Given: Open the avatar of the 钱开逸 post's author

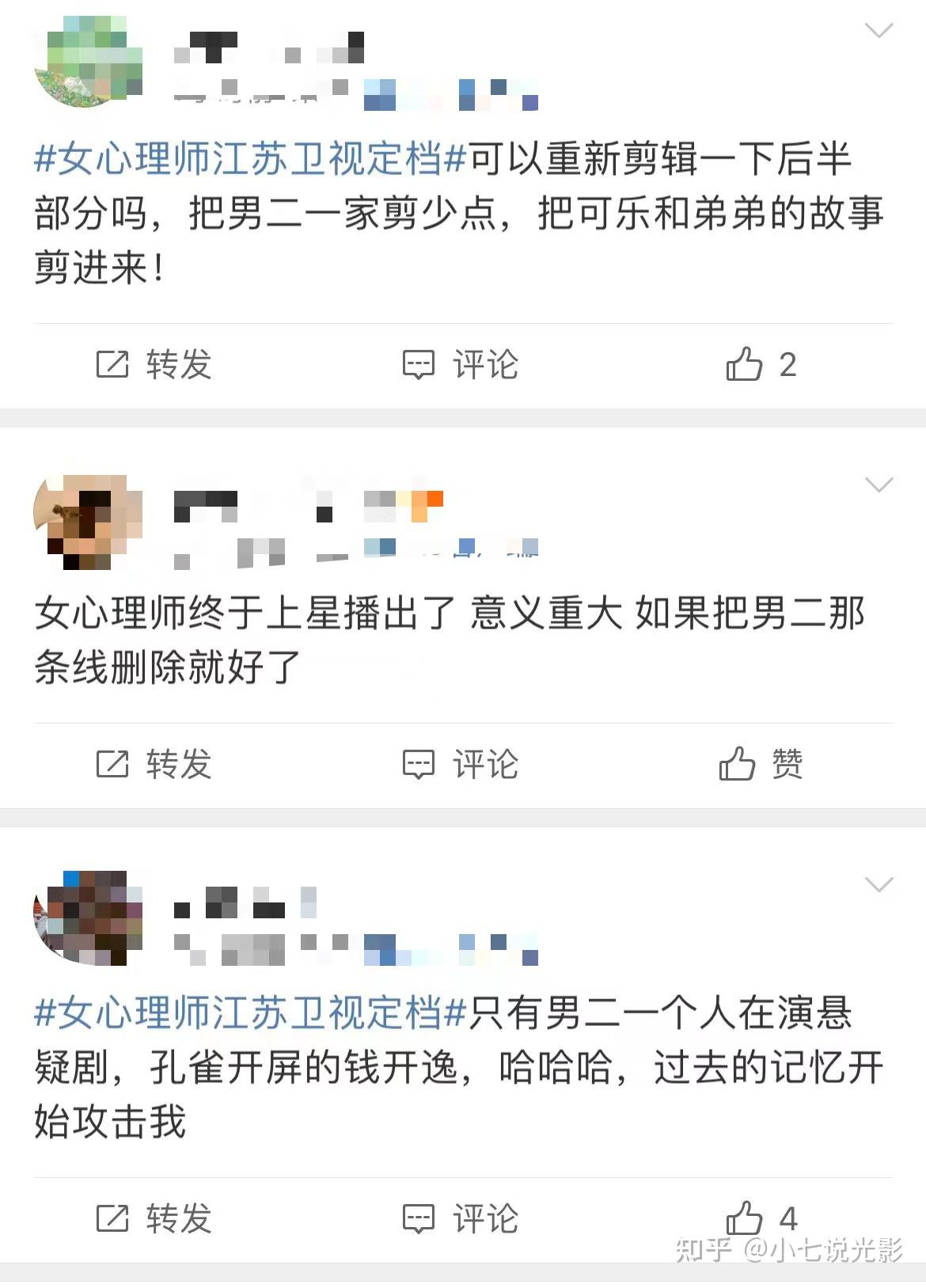Looking at the screenshot, I should 89,918.
